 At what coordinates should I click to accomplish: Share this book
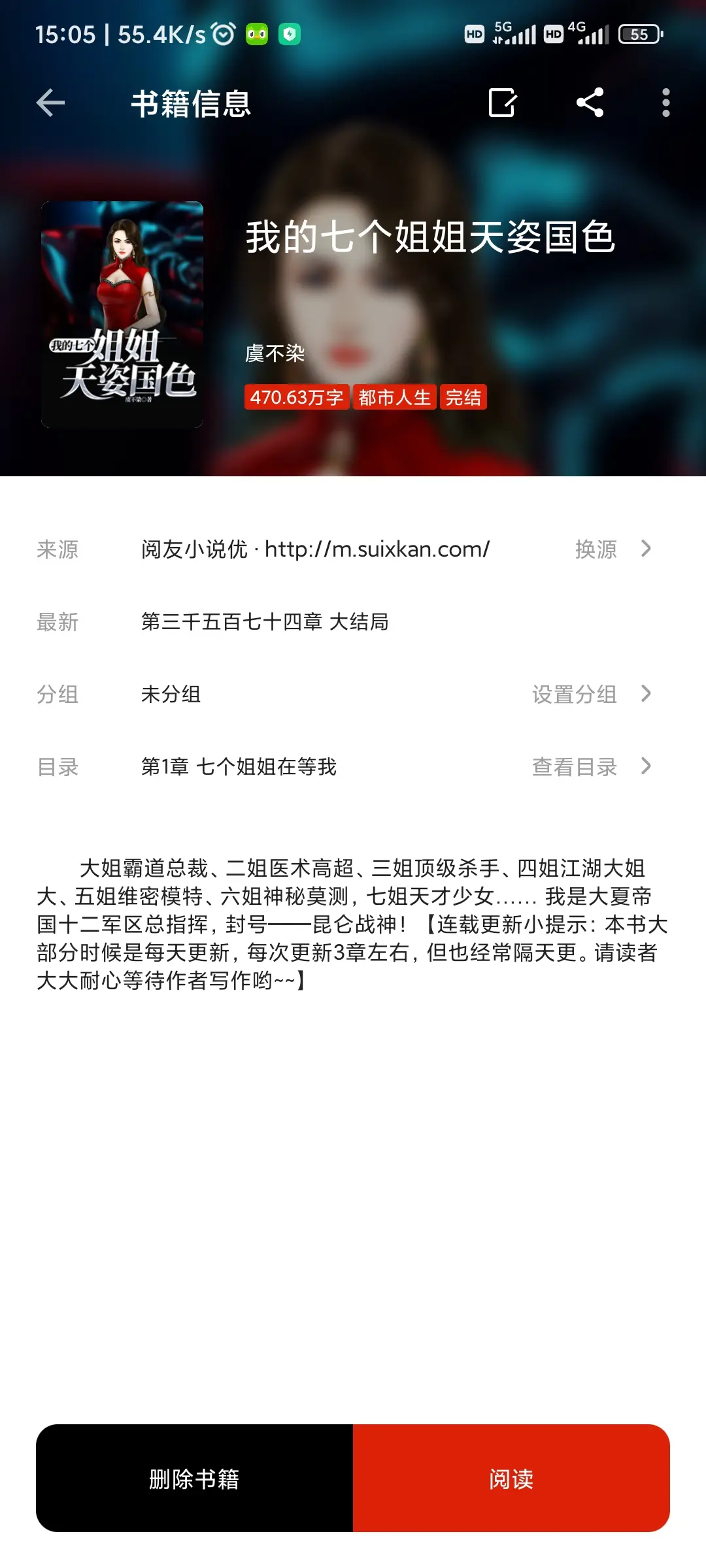pyautogui.click(x=590, y=103)
